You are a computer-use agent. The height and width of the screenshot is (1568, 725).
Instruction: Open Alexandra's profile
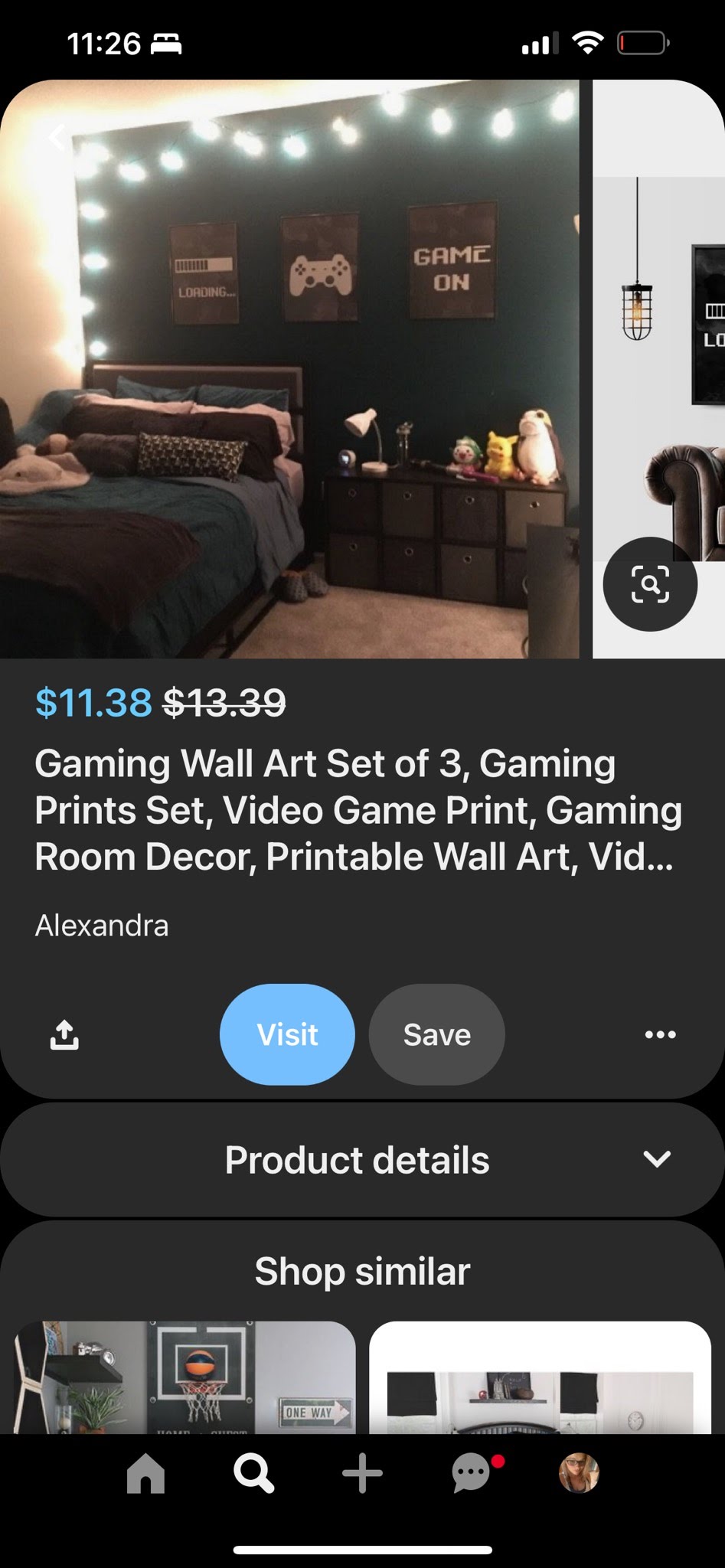102,926
